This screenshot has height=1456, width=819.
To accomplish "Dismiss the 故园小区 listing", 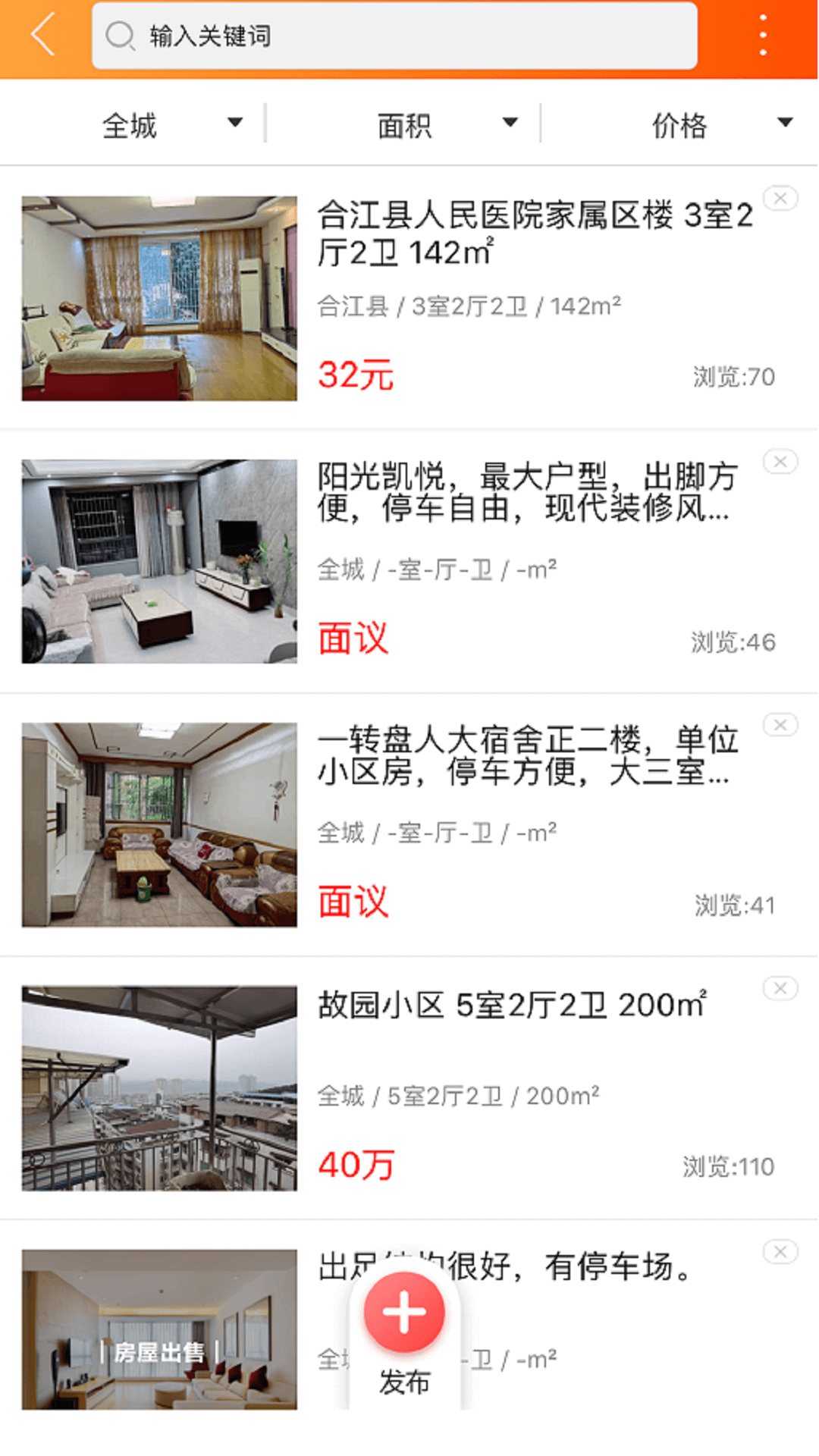I will click(x=780, y=988).
